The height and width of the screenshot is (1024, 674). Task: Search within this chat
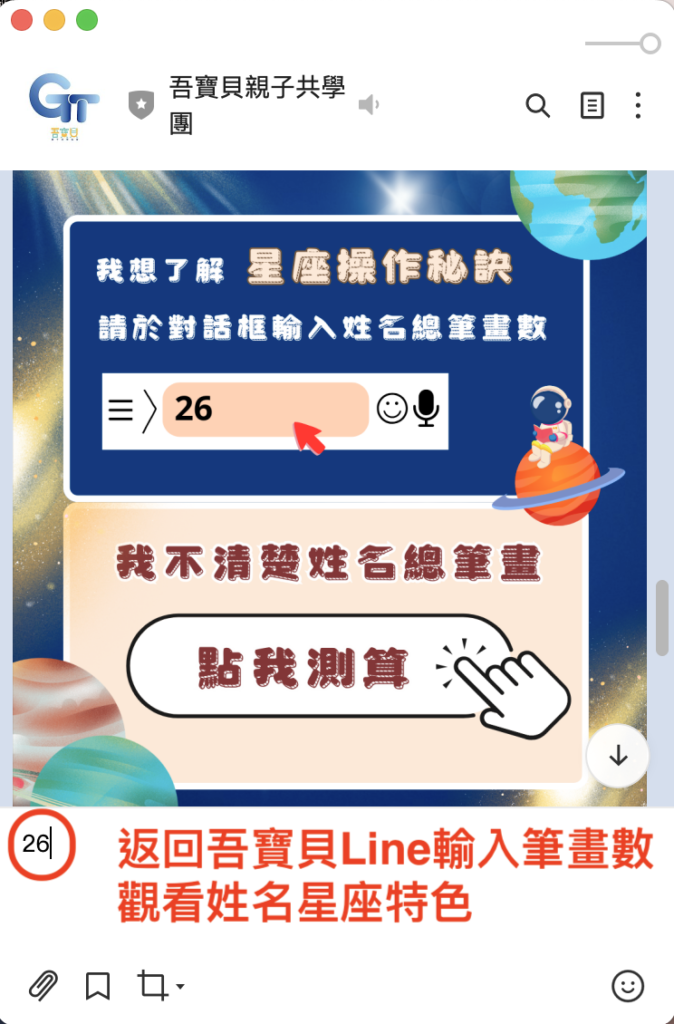click(x=538, y=105)
